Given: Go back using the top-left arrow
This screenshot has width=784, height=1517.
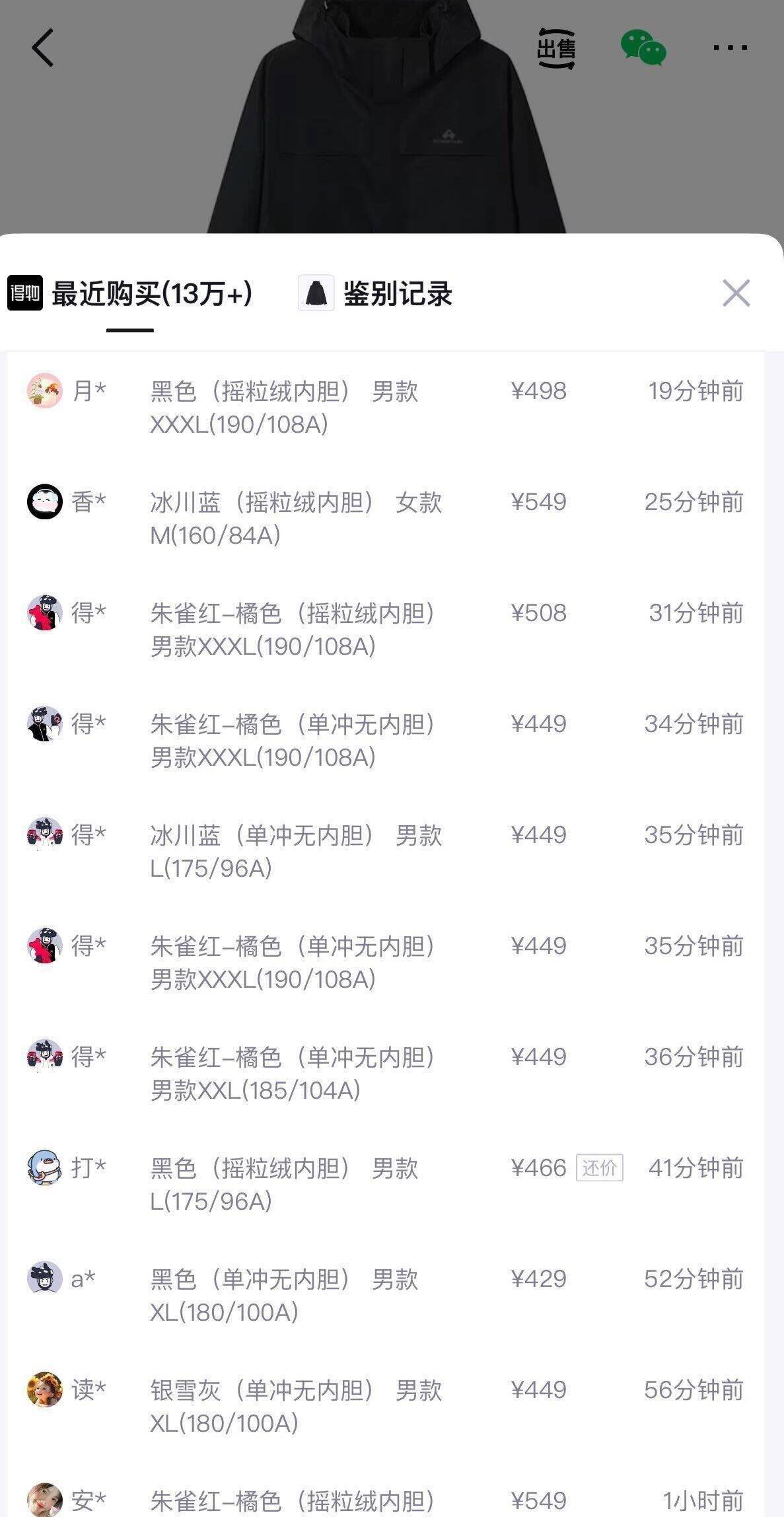Looking at the screenshot, I should click(x=43, y=48).
